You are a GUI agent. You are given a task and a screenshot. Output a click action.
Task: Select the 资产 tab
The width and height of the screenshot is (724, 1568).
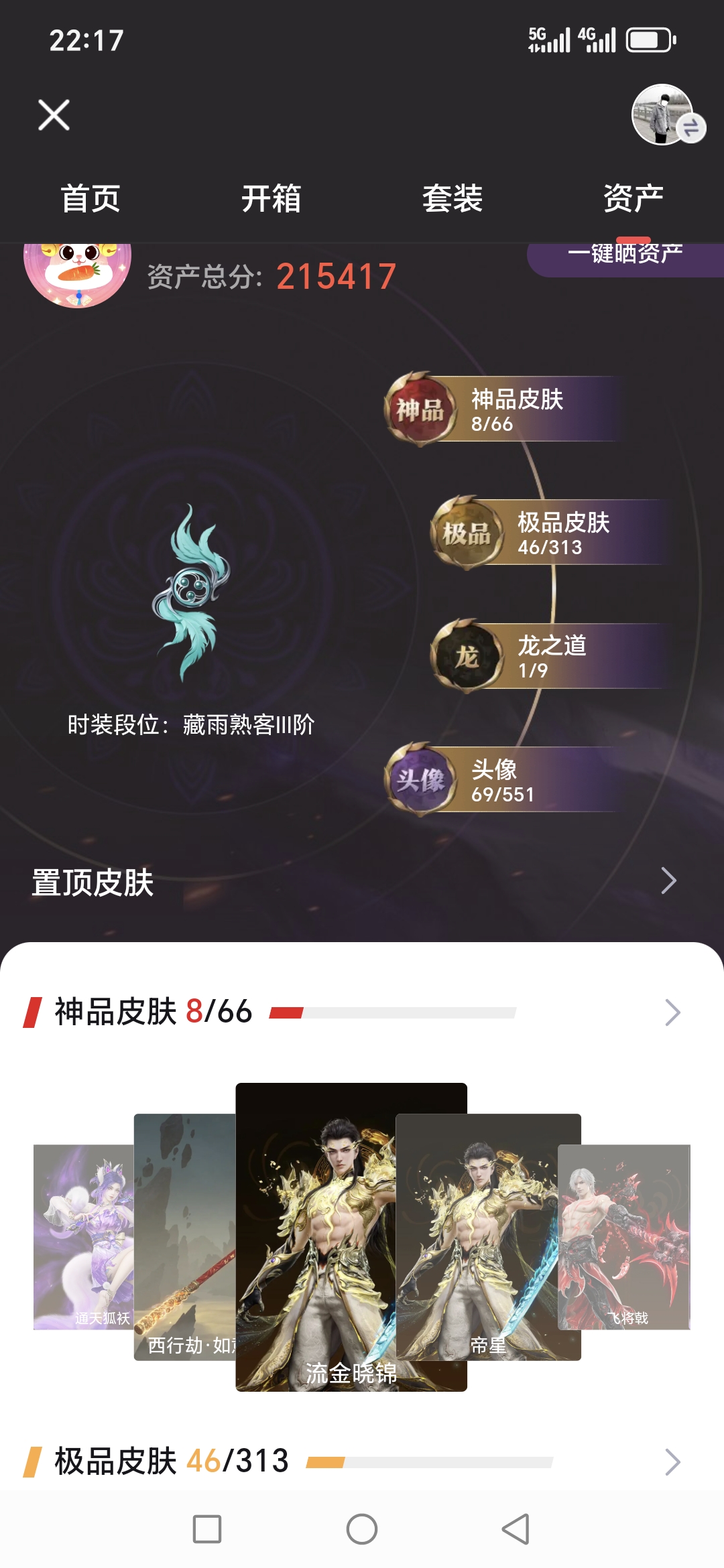click(x=633, y=198)
